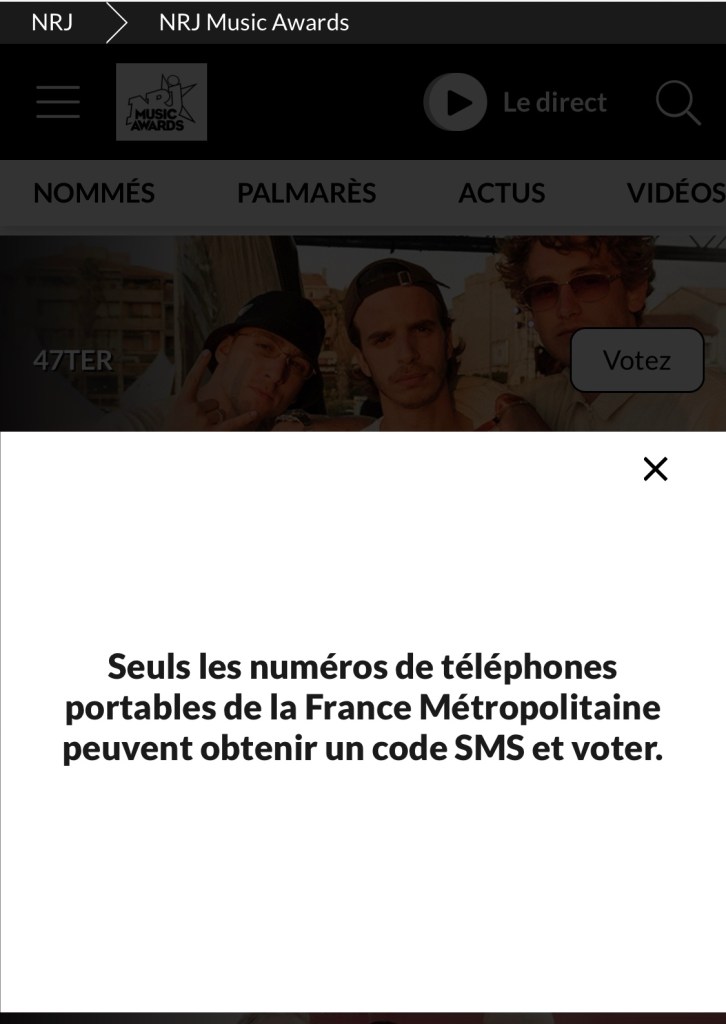Select the Vidéos tab

click(675, 193)
